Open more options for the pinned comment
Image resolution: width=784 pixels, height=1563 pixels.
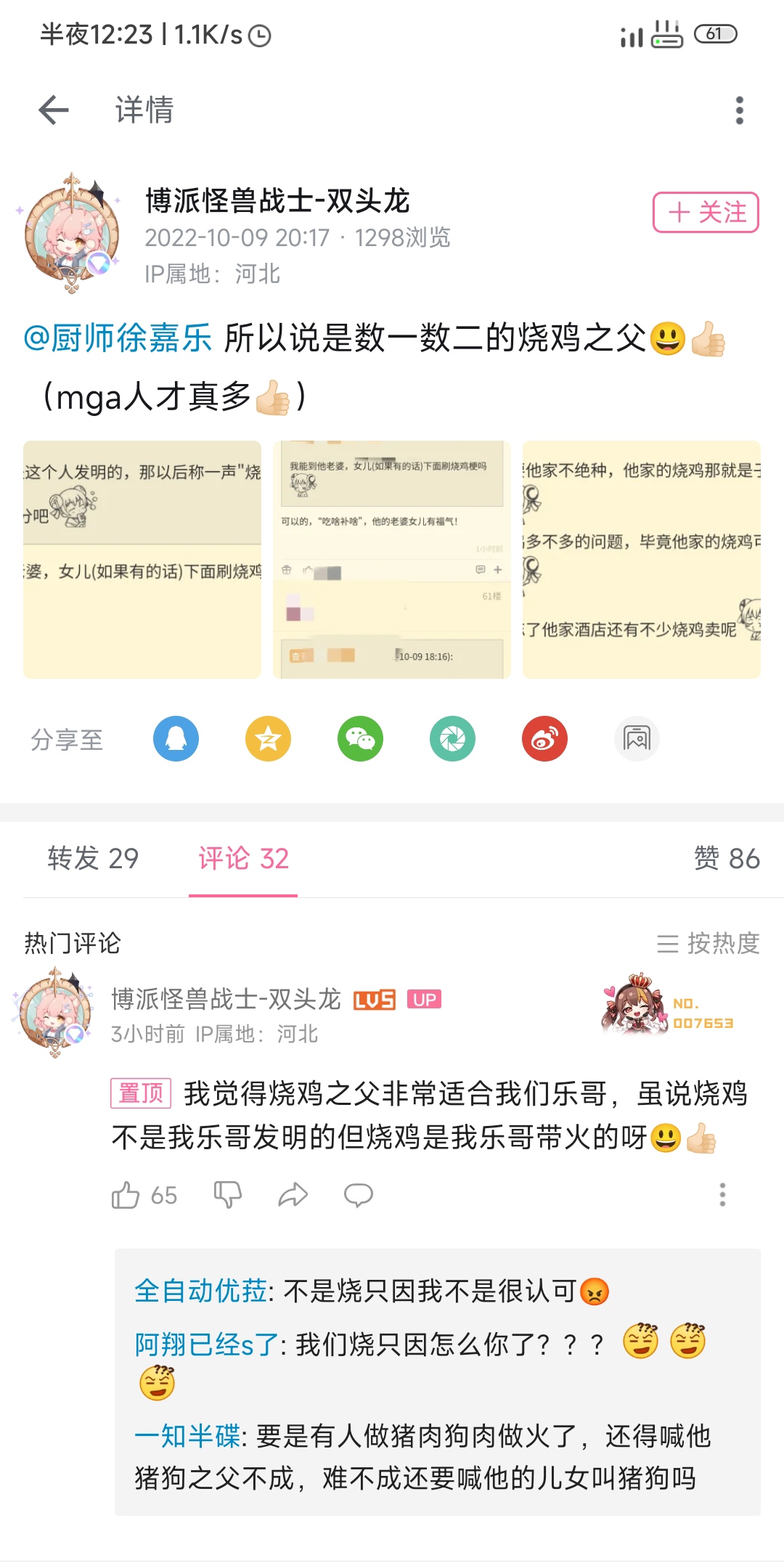click(722, 1195)
